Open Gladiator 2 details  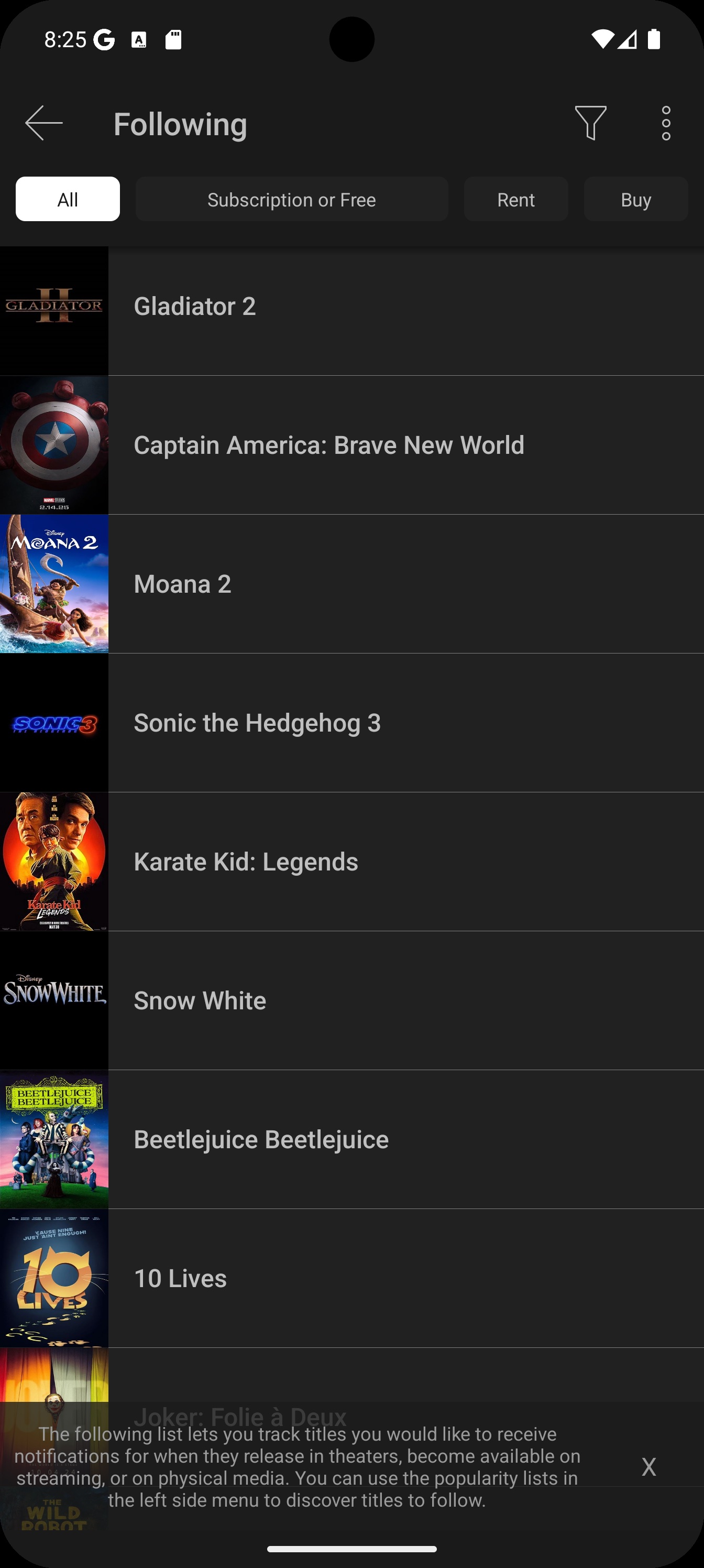pos(351,307)
